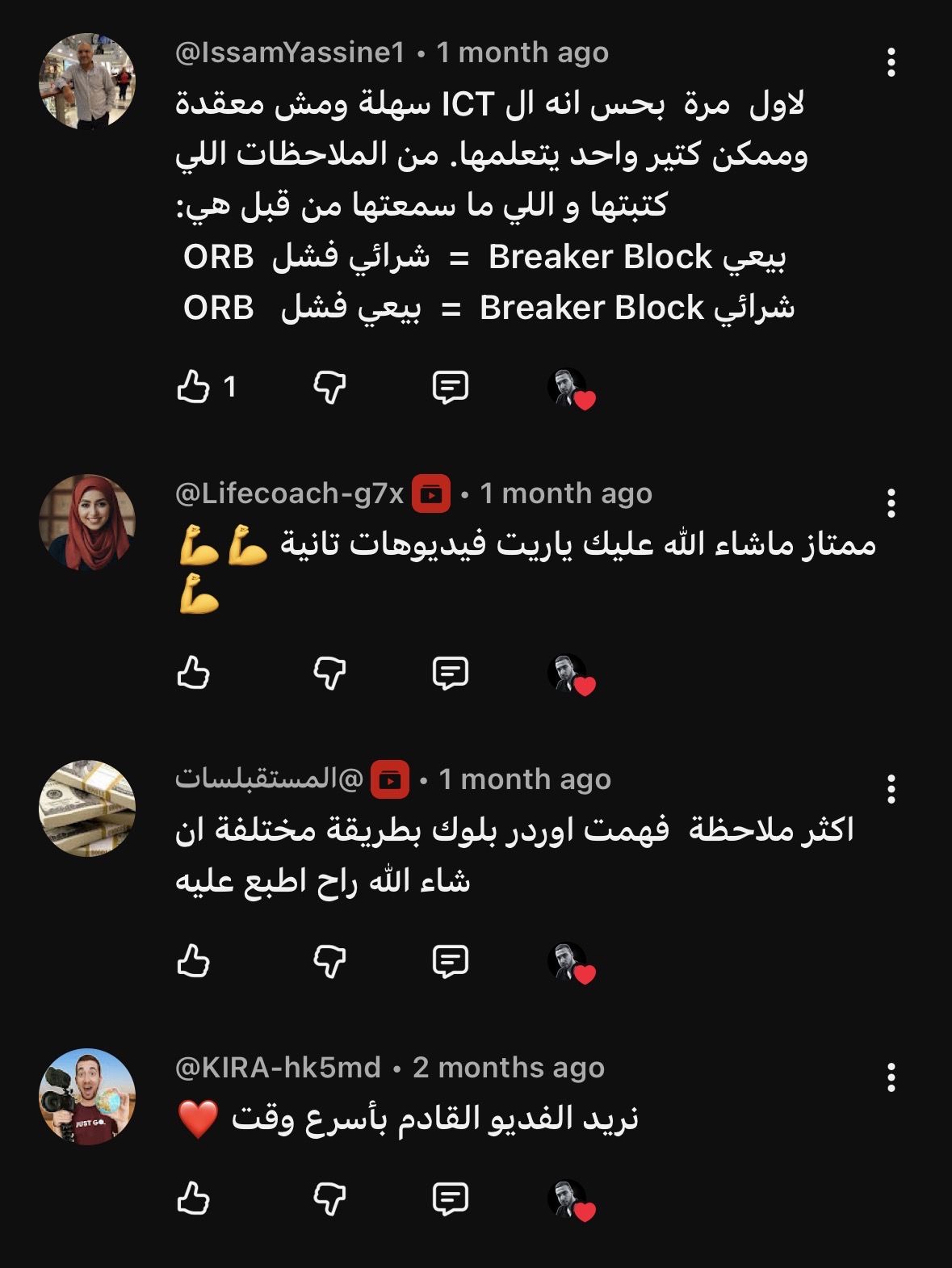Dislike the comment from @KIRA-hk5md
This screenshot has height=1268, width=952.
(329, 1199)
